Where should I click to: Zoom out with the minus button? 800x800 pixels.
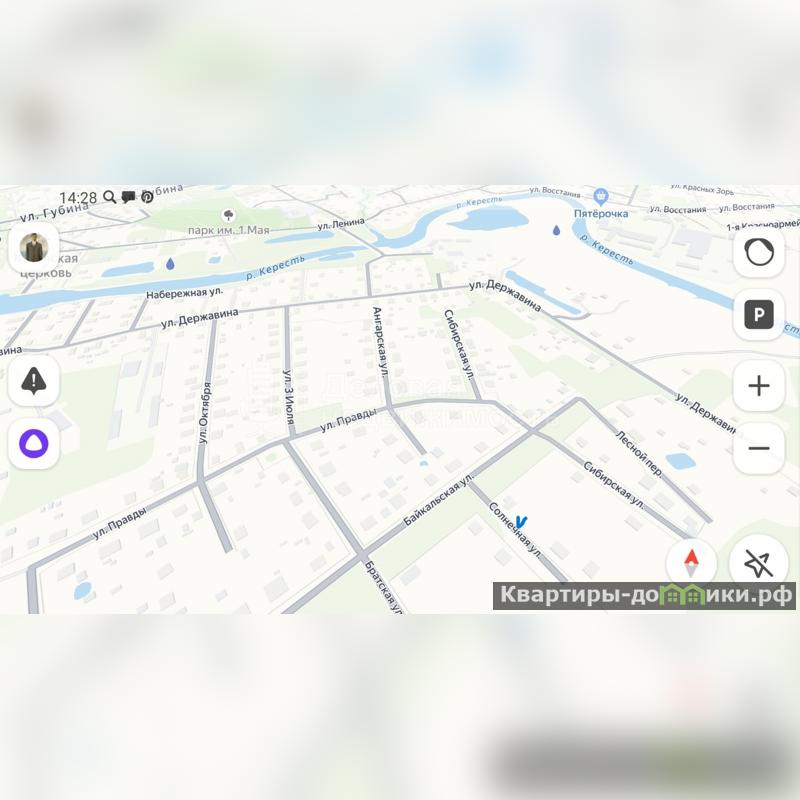pyautogui.click(x=758, y=448)
